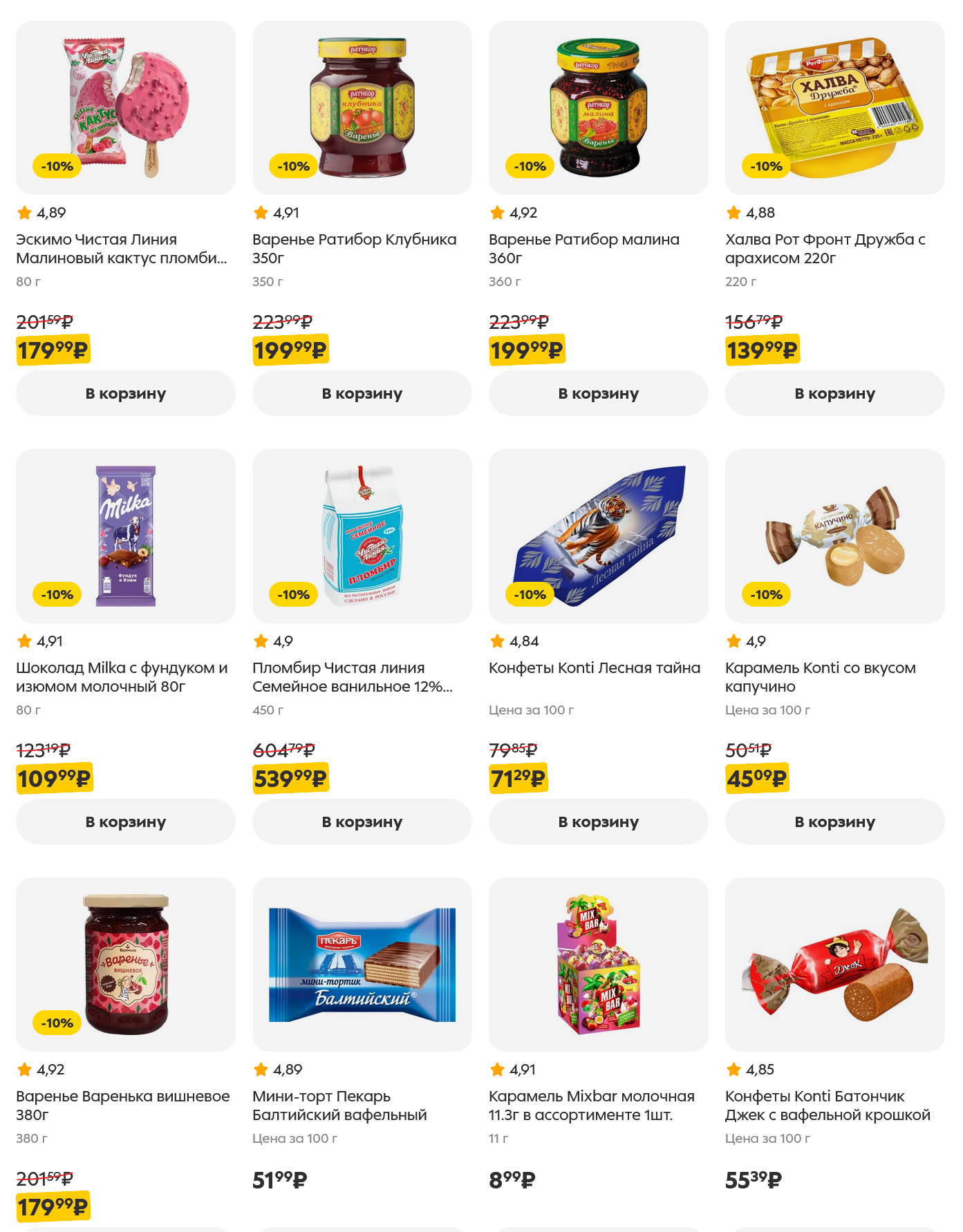
Task: Open Эскимо Чистая Линия product card
Action: click(x=125, y=108)
